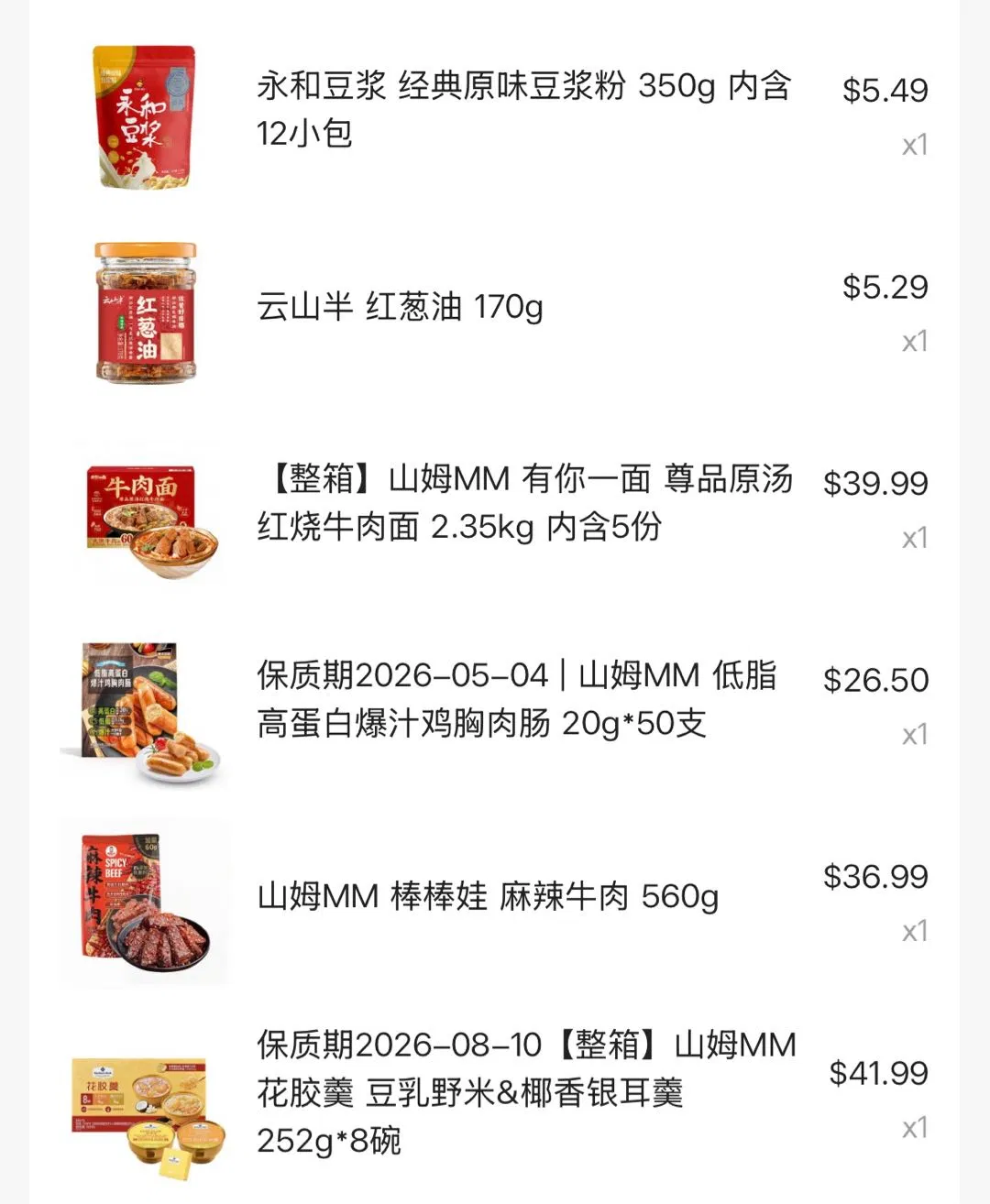The image size is (990, 1204).
Task: View the 花胶羹 豆乳野米&椰香银耳羹 item
Action: coord(526,1092)
